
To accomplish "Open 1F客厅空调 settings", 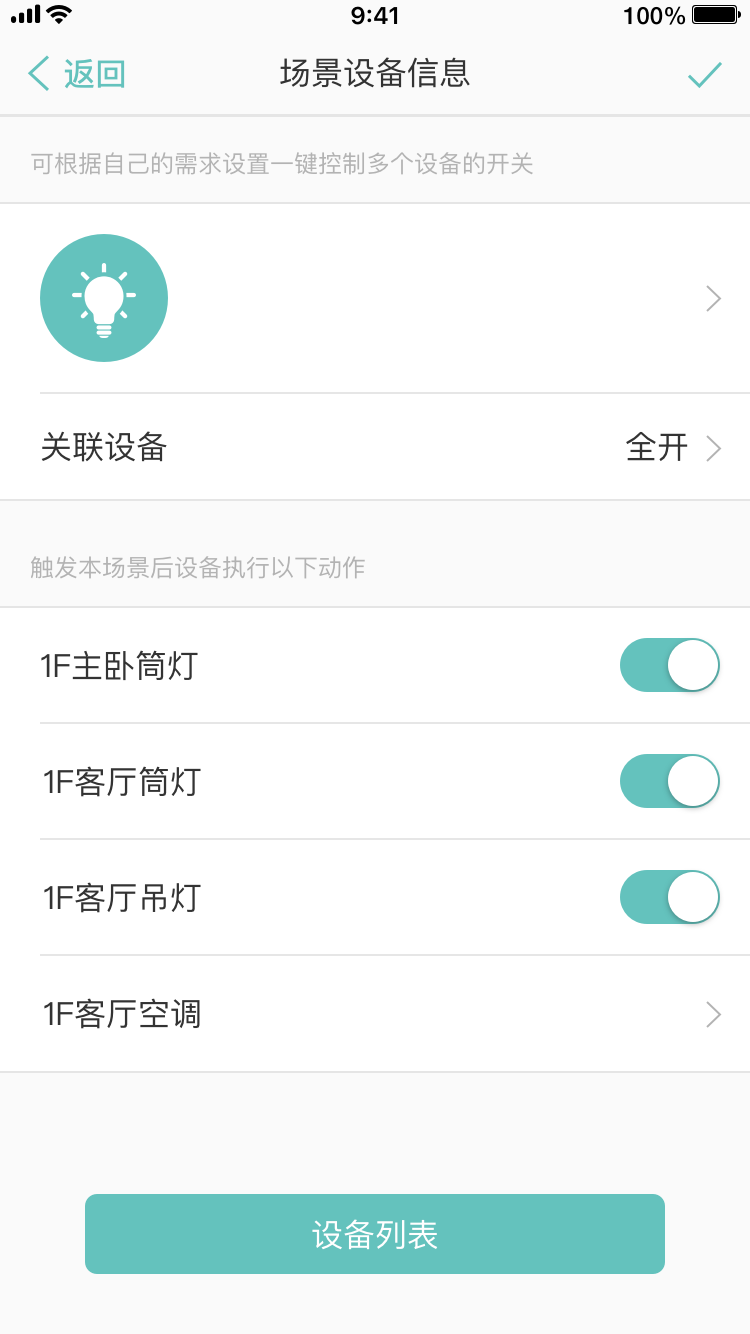I will tap(375, 1014).
